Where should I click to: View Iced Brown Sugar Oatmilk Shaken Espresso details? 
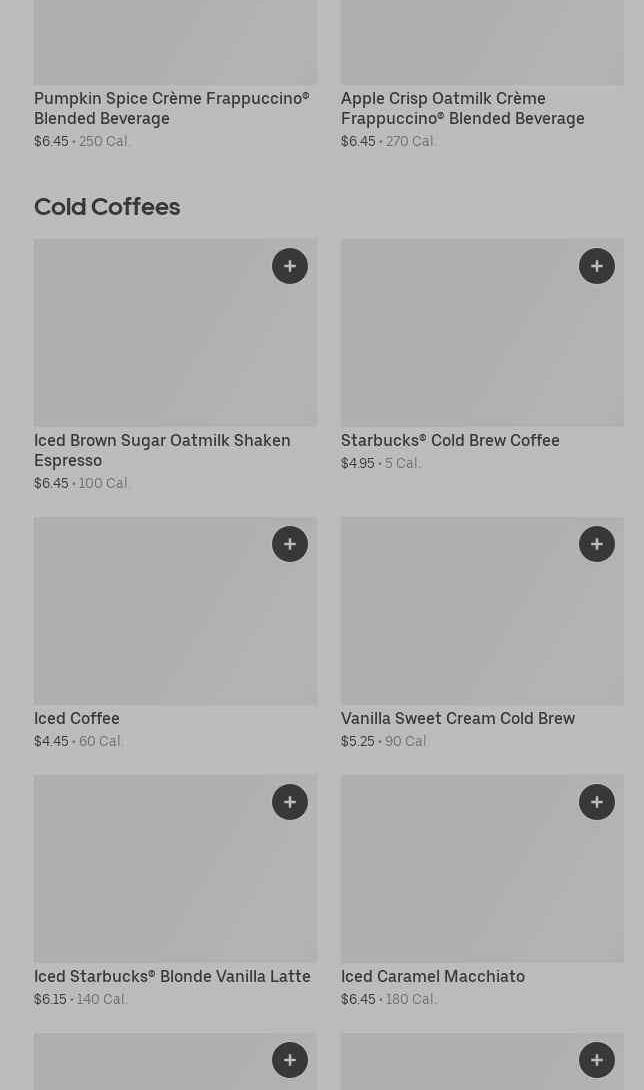point(162,450)
